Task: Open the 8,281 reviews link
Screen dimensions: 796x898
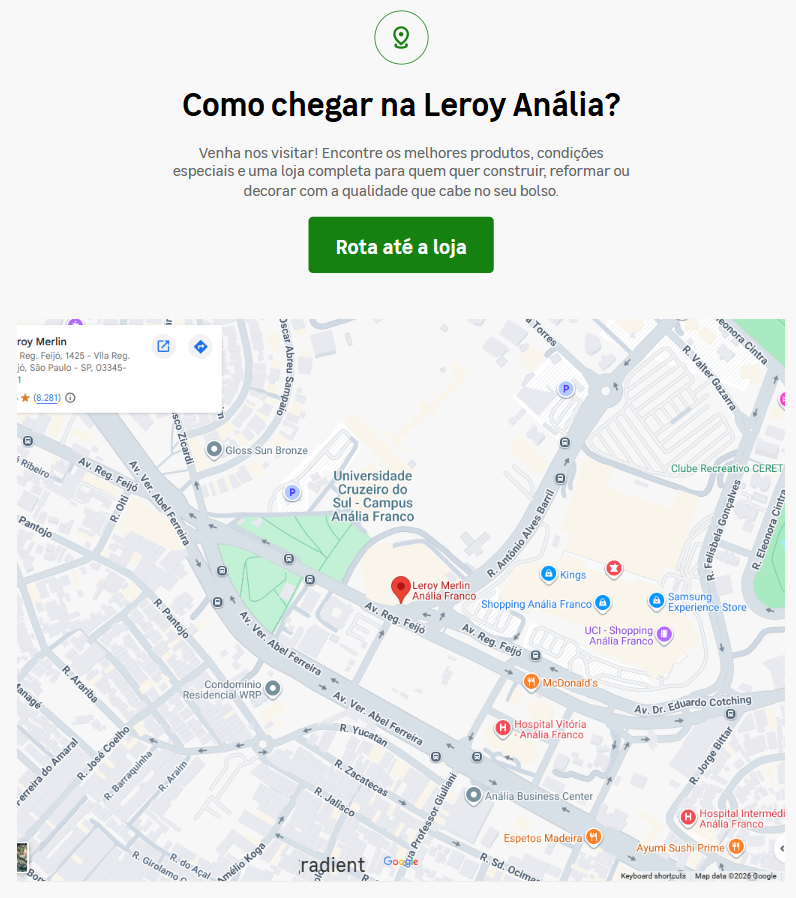Action: pyautogui.click(x=47, y=398)
